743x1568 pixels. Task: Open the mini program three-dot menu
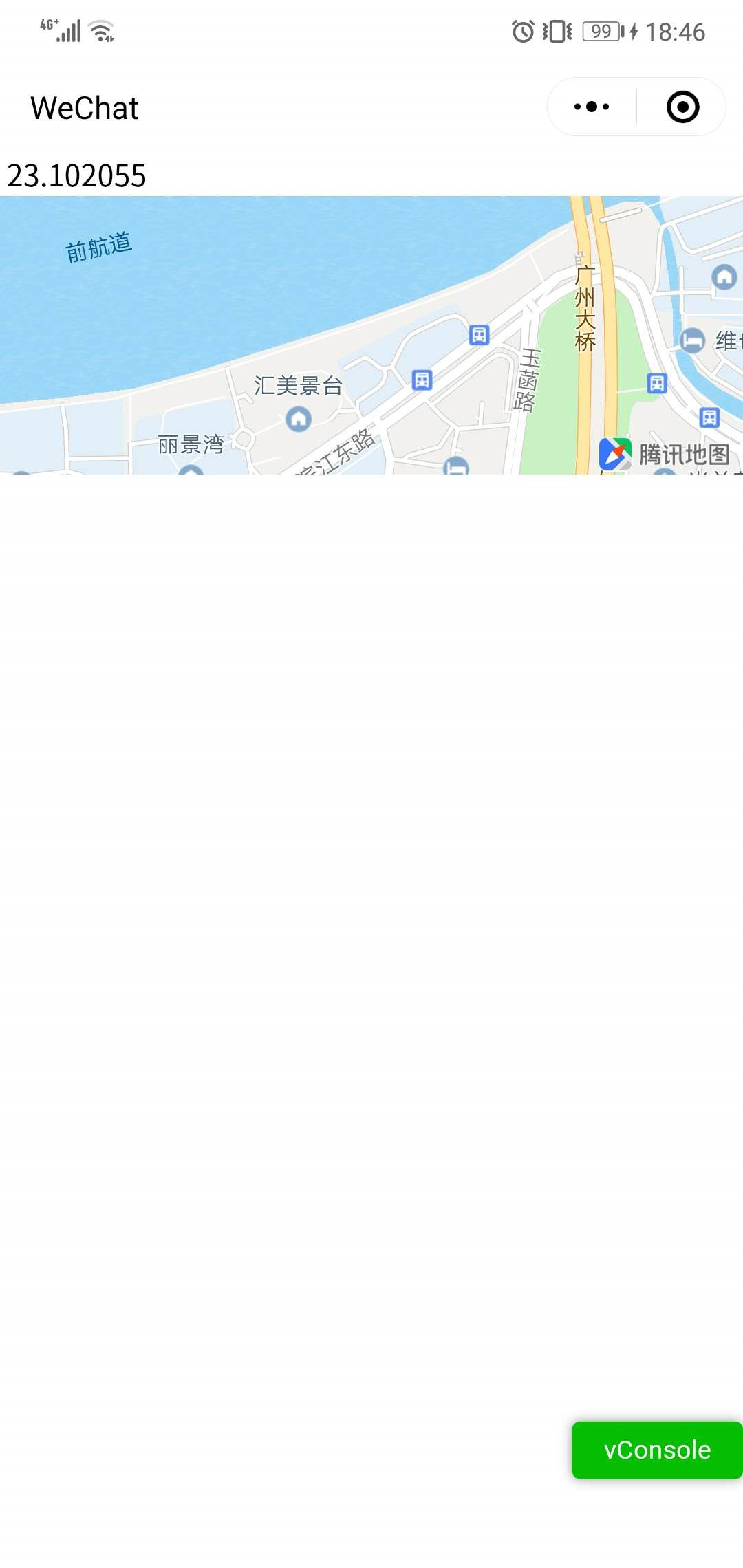[x=592, y=107]
